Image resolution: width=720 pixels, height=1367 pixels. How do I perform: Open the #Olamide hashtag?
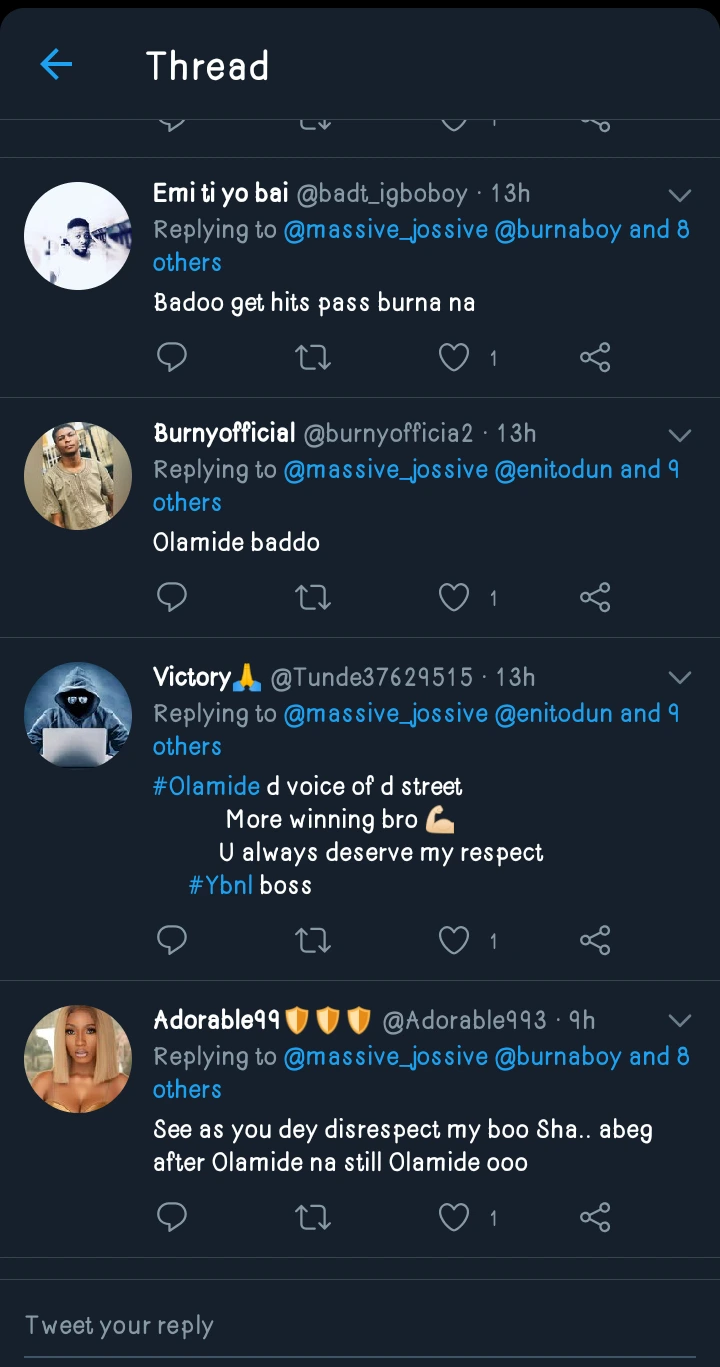coord(206,786)
